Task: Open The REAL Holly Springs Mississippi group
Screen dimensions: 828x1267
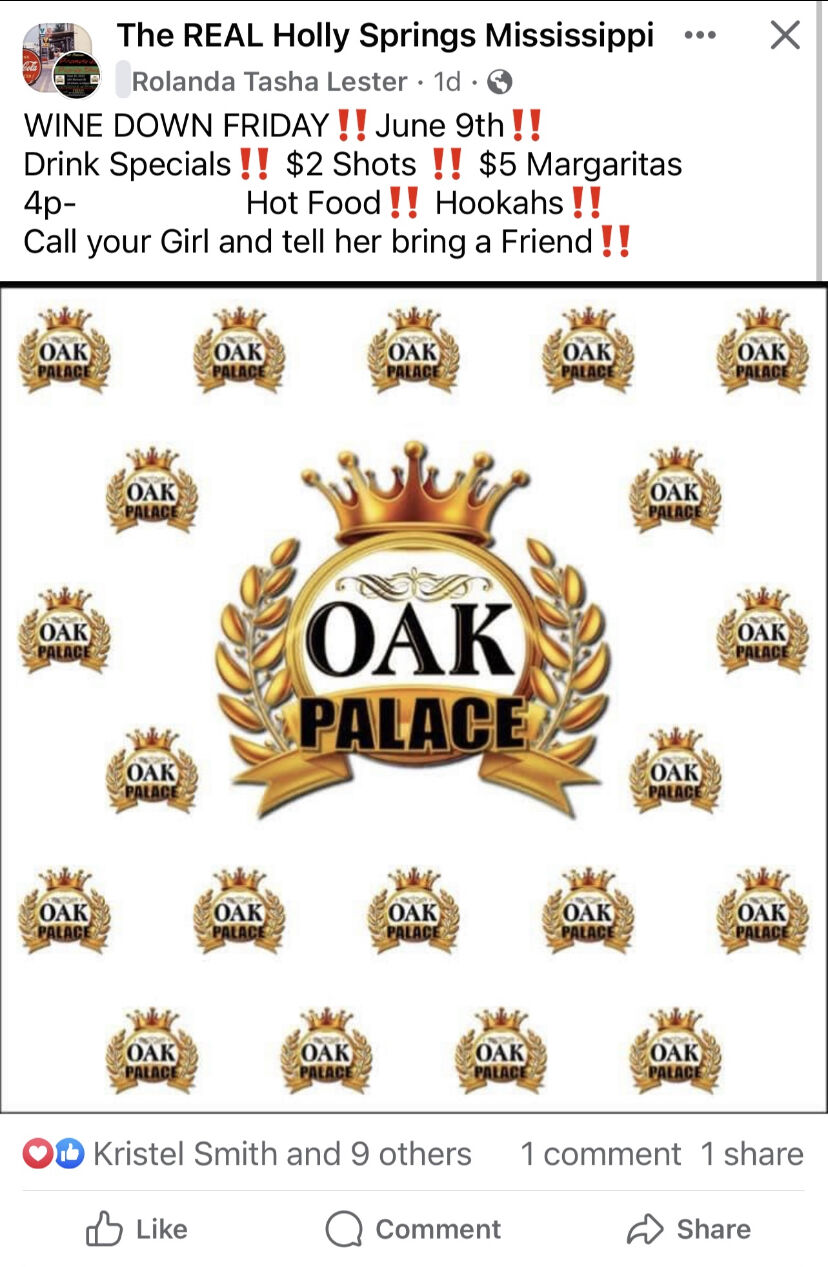Action: pos(385,35)
